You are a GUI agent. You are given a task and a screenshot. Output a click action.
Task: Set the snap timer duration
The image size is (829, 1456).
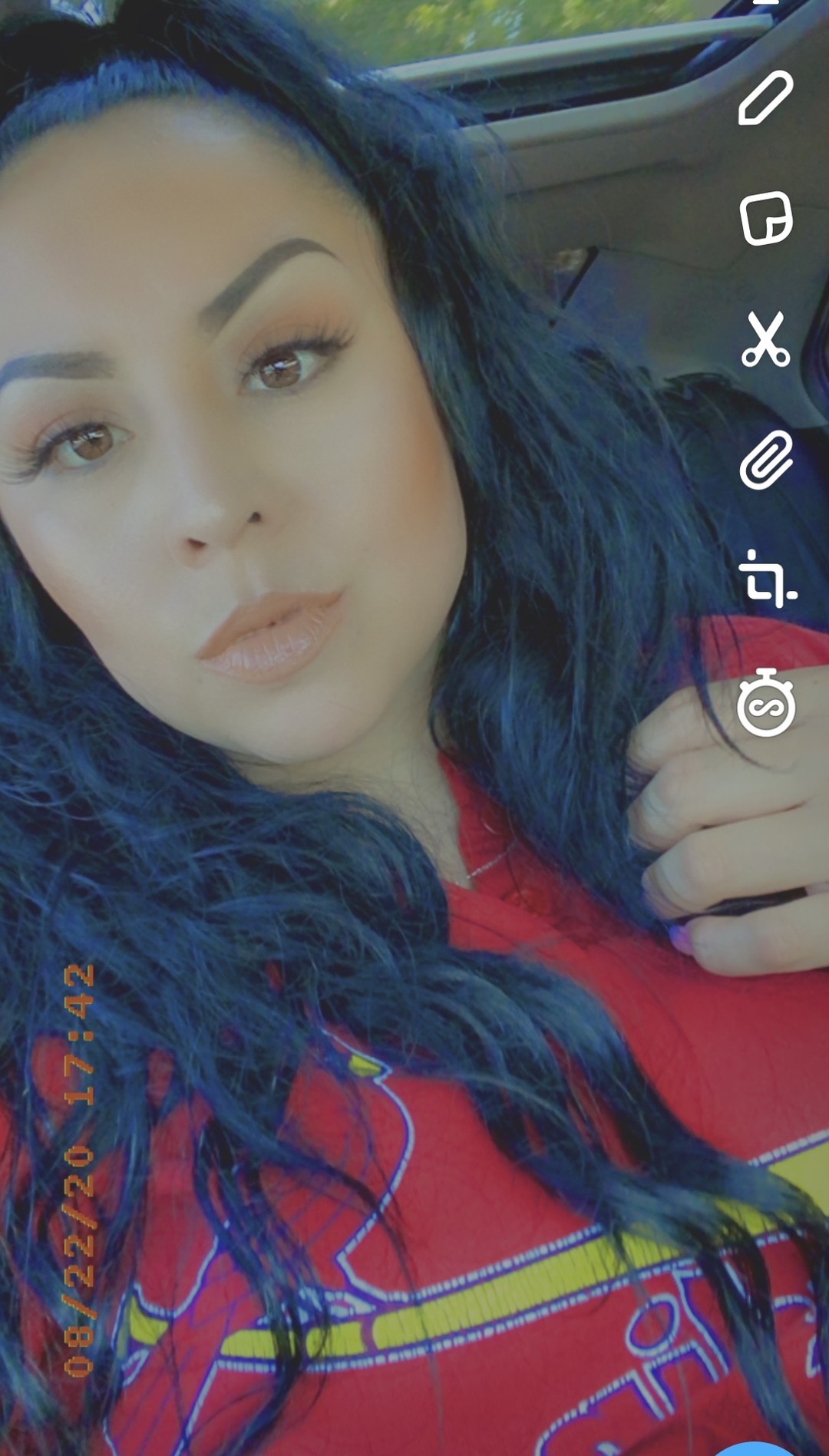point(766,703)
